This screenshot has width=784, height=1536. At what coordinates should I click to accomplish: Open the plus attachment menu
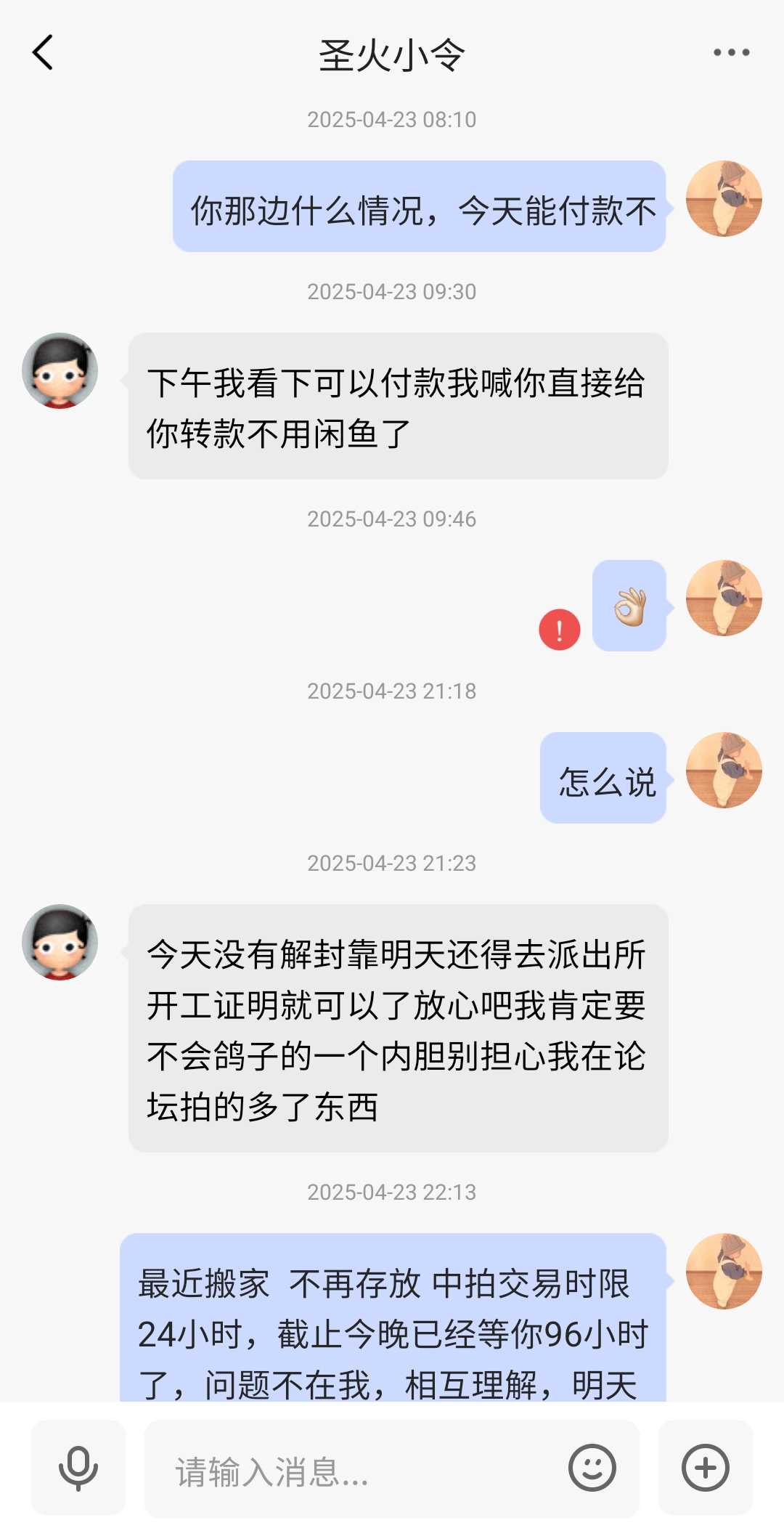pyautogui.click(x=705, y=1468)
